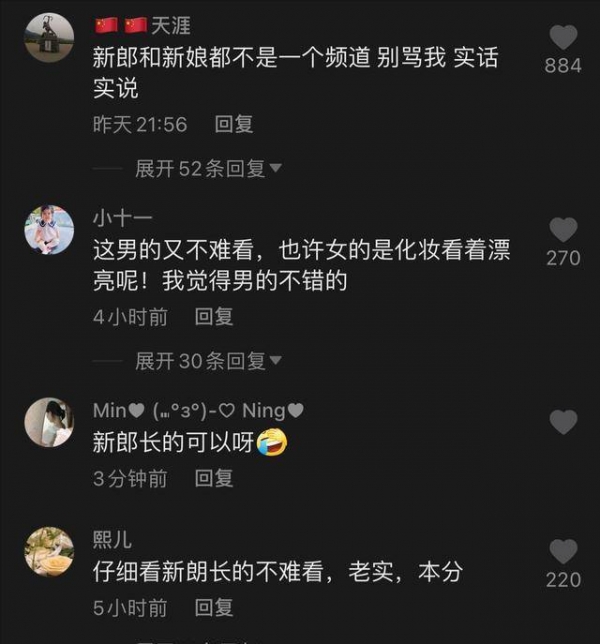Like 小十一's comment
This screenshot has width=600, height=644.
click(x=563, y=230)
